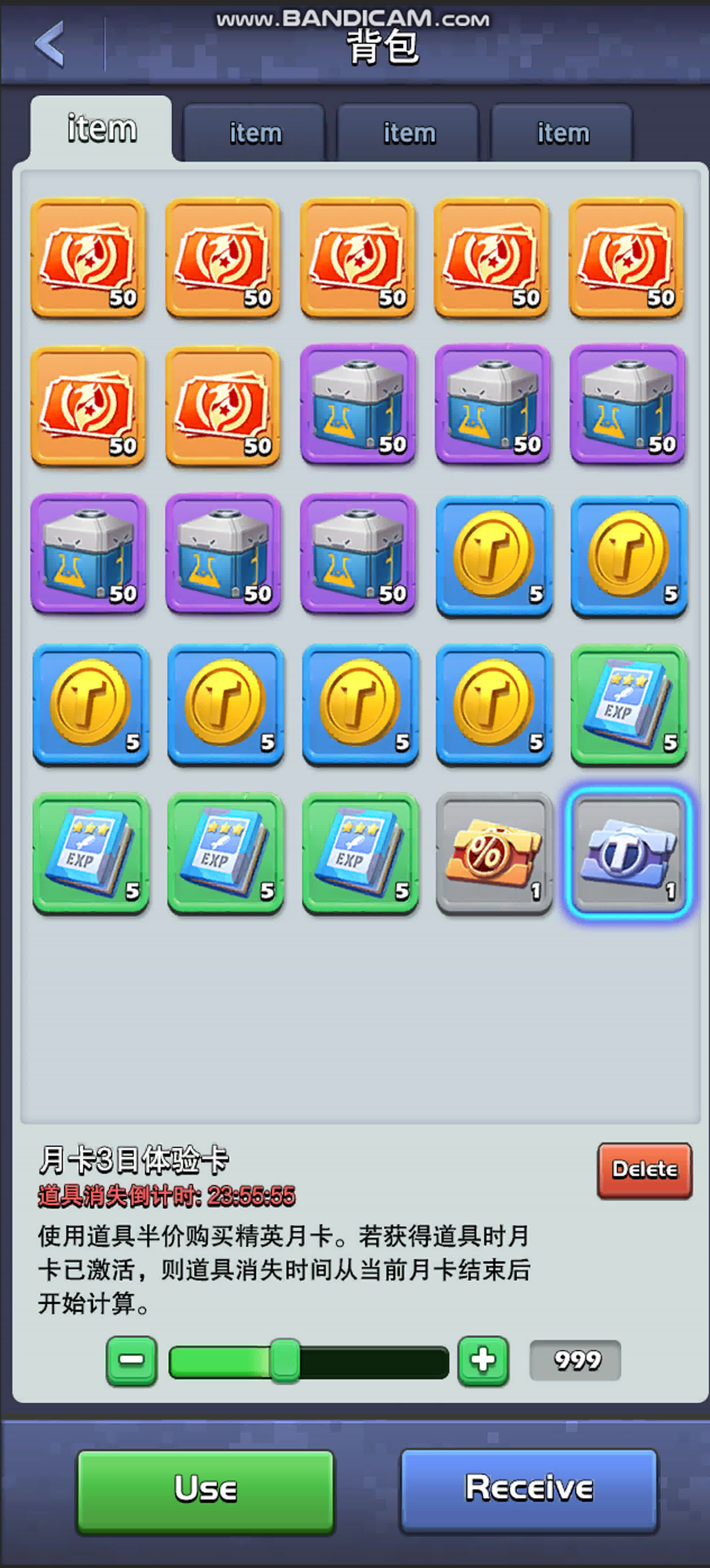The width and height of the screenshot is (710, 1568).
Task: Select the percent discount coupon item
Action: point(494,852)
